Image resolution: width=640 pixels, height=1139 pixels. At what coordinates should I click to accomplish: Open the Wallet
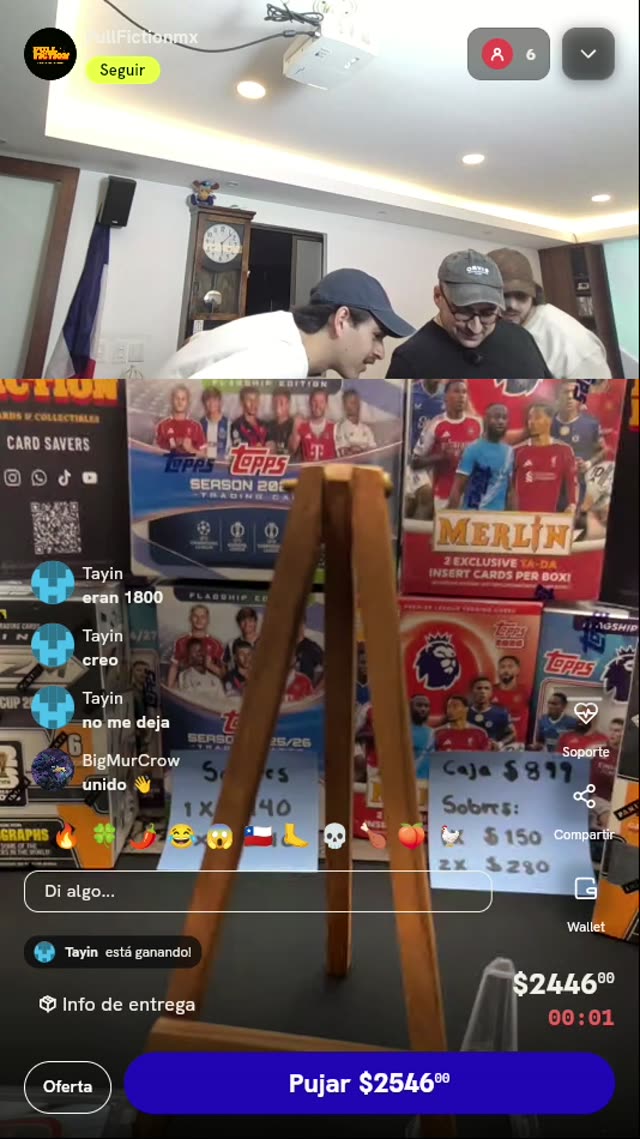586,904
